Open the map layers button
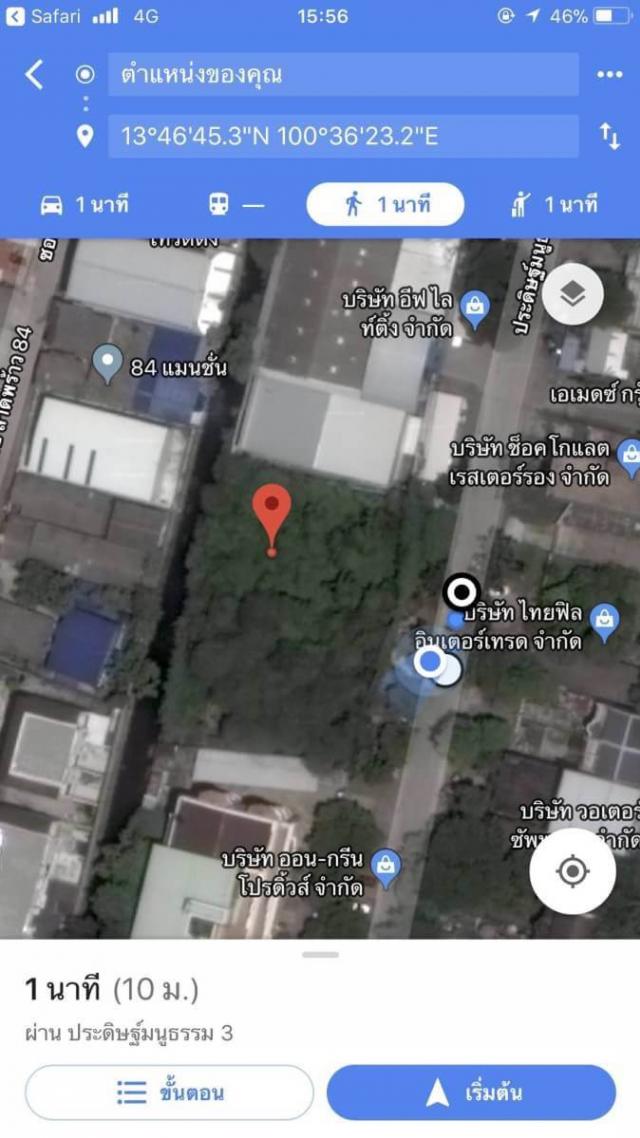 573,293
